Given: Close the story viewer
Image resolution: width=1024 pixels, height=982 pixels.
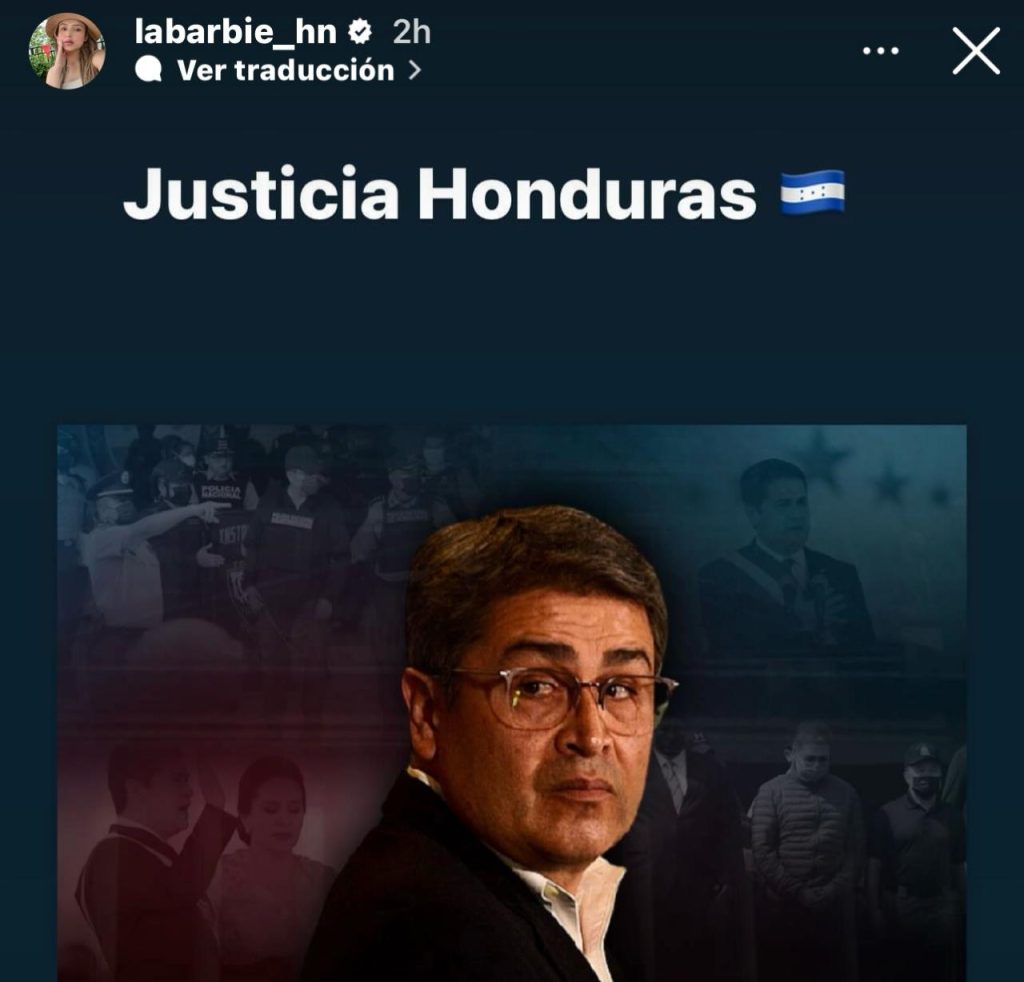Looking at the screenshot, I should pyautogui.click(x=976, y=51).
